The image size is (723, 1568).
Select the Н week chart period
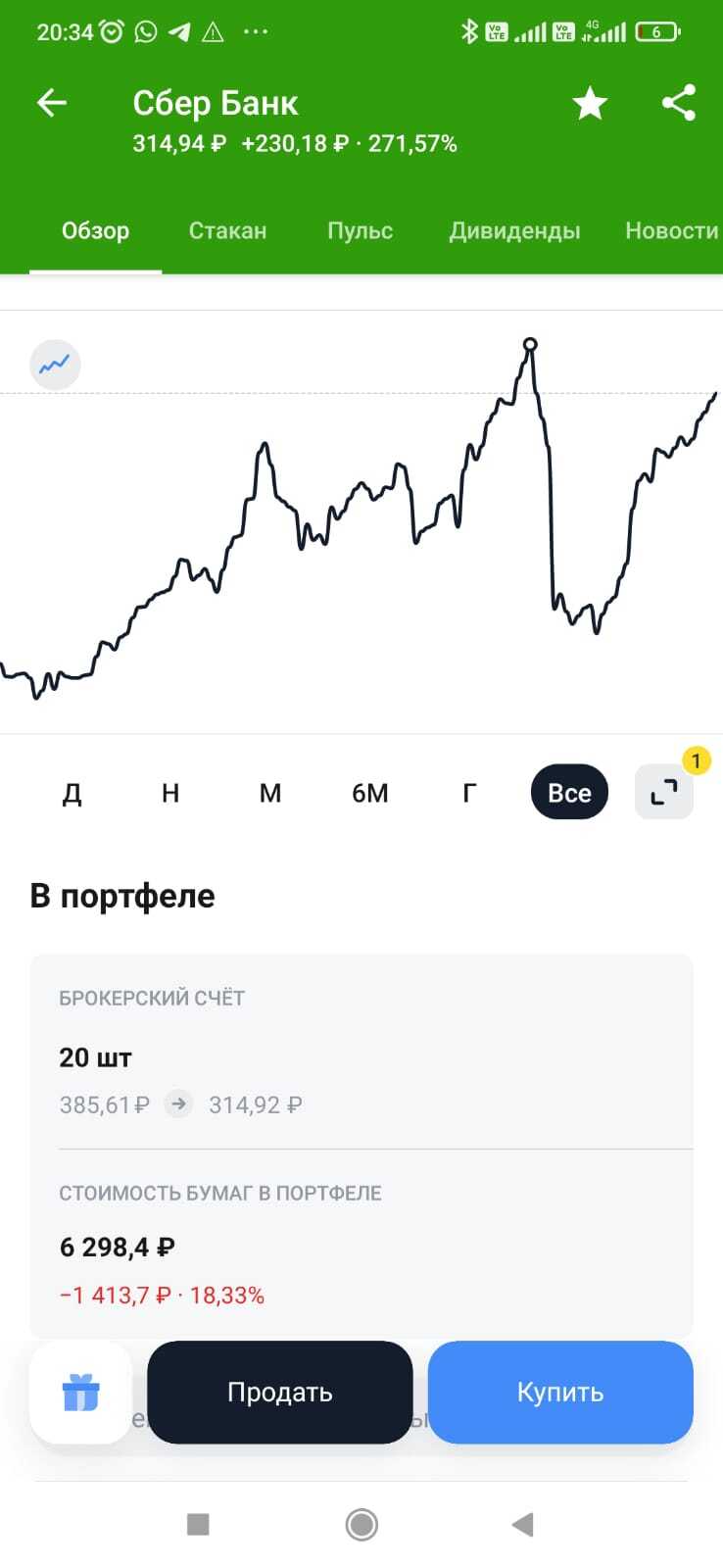[x=170, y=793]
